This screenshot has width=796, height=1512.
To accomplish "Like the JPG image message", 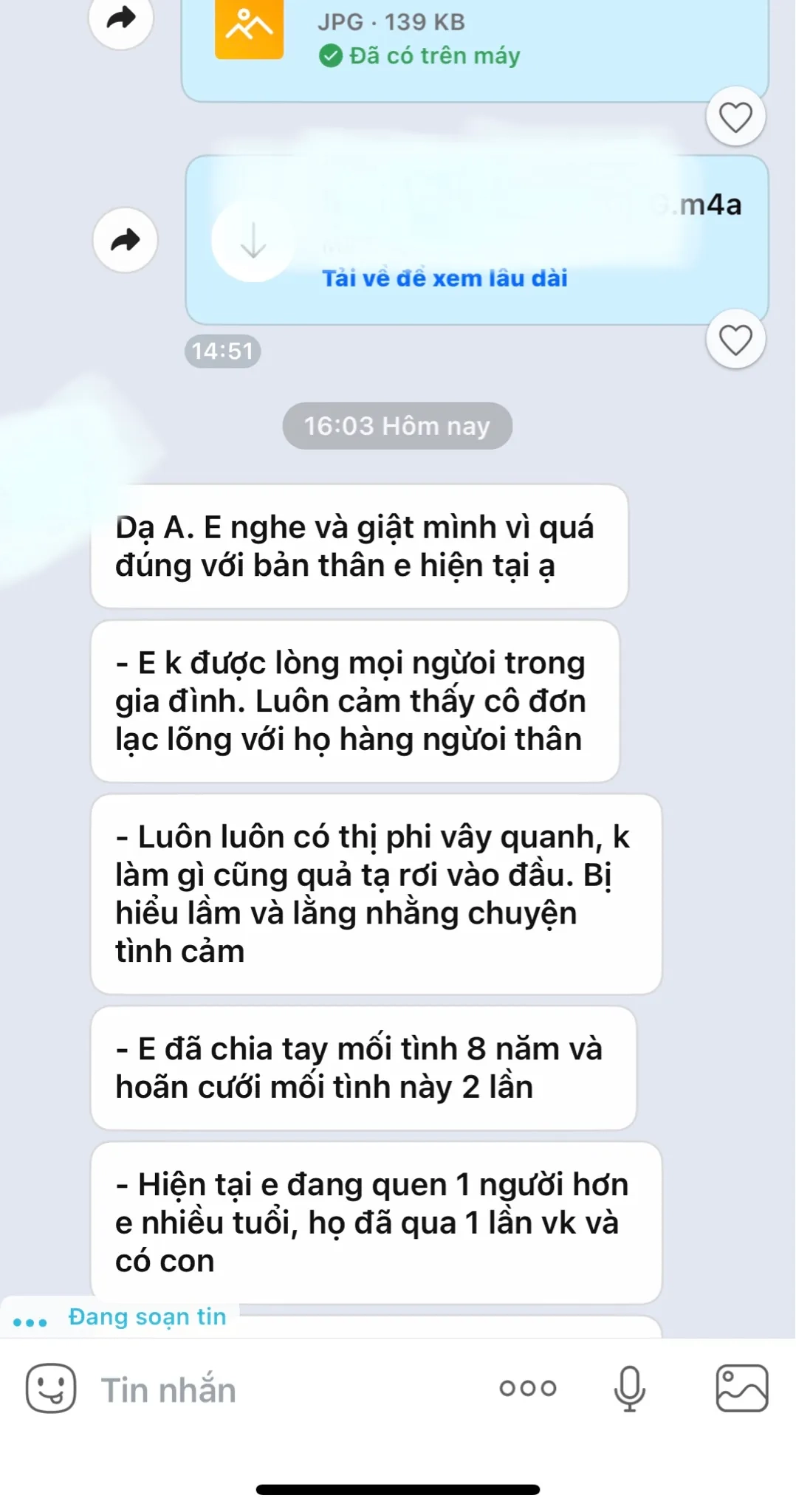I will [735, 117].
